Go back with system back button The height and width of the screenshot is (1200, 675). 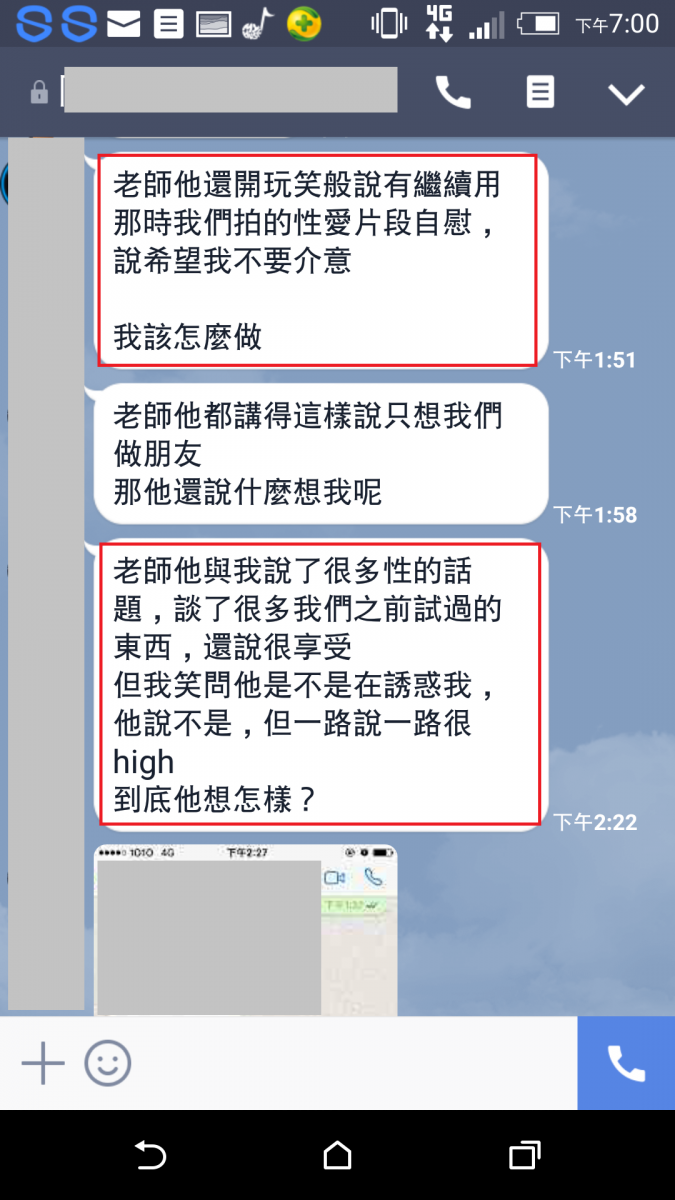[150, 1156]
